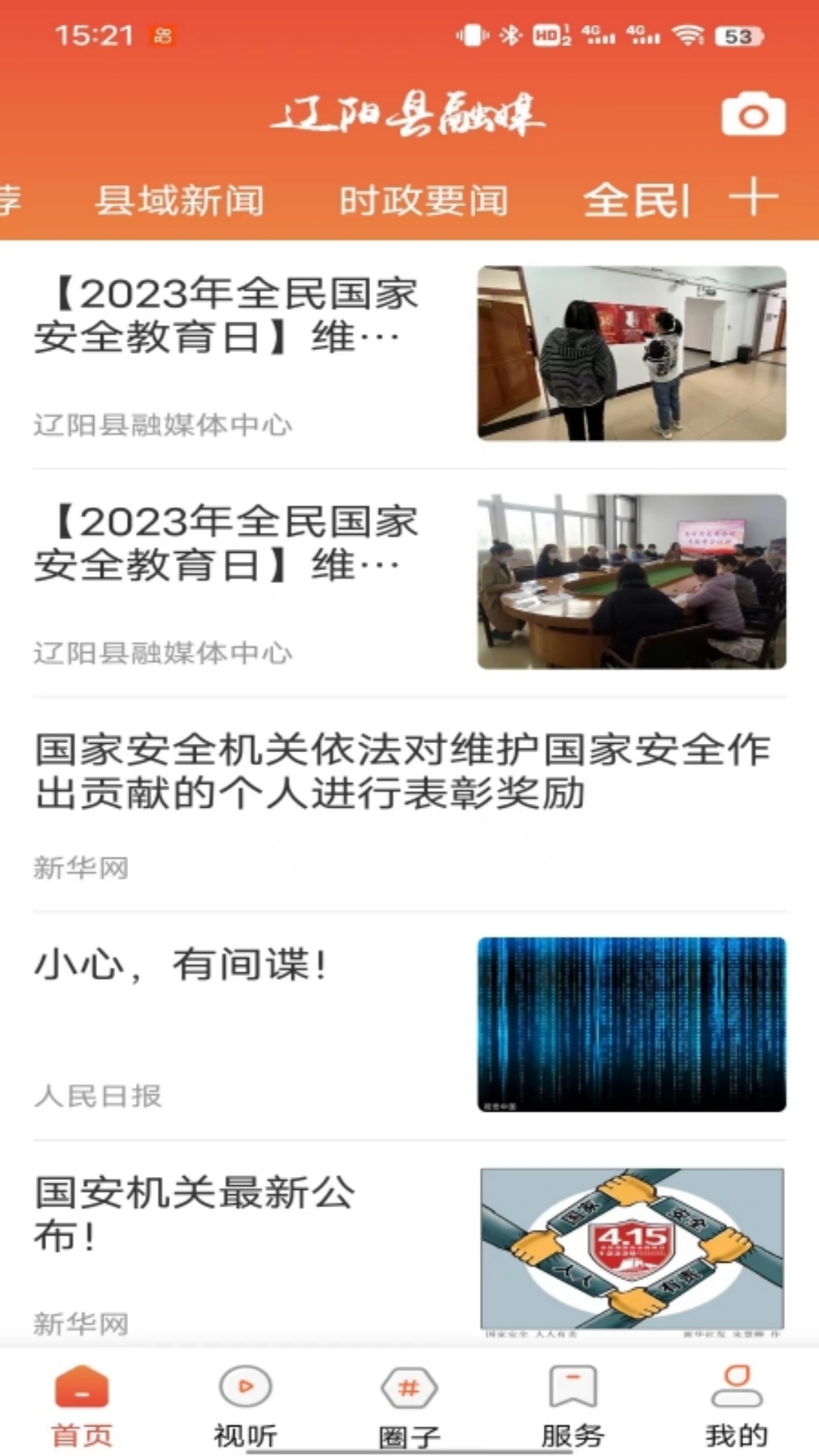Screen dimensions: 819x1456
Task: Tap the 辽阳县融媒 title logo
Action: coord(409,115)
